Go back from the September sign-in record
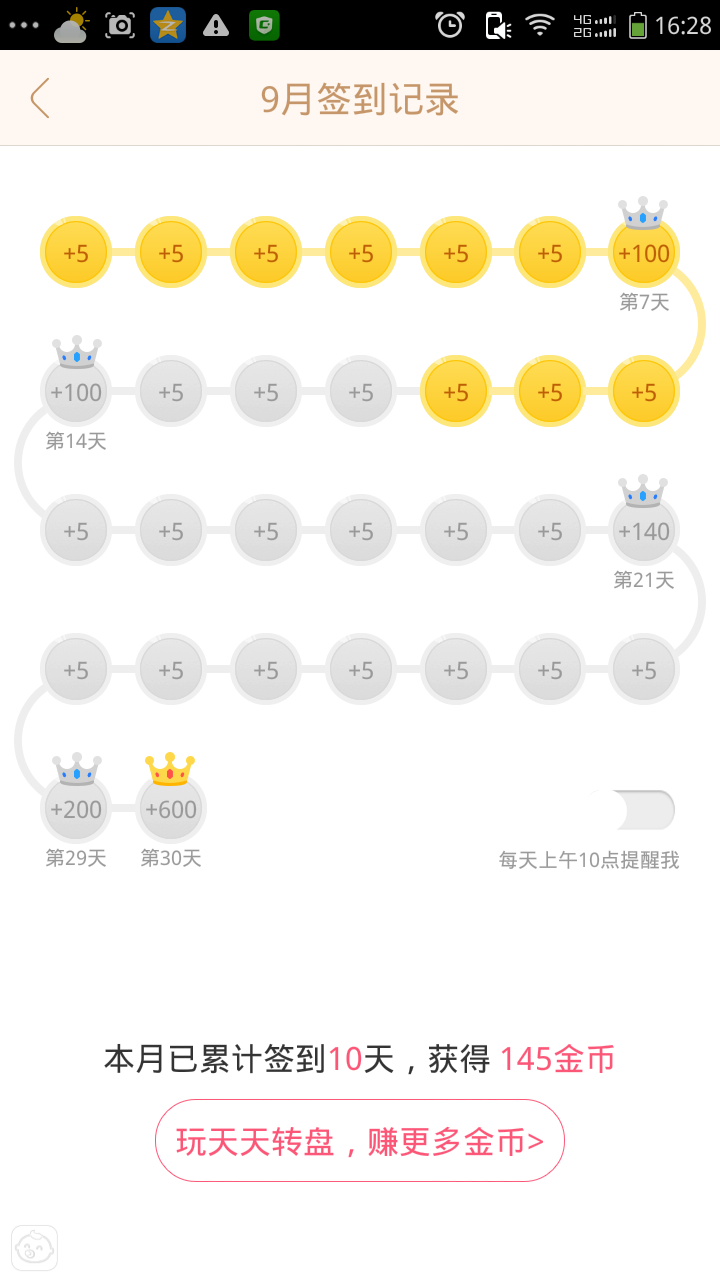Viewport: 720px width, 1280px height. (40, 99)
